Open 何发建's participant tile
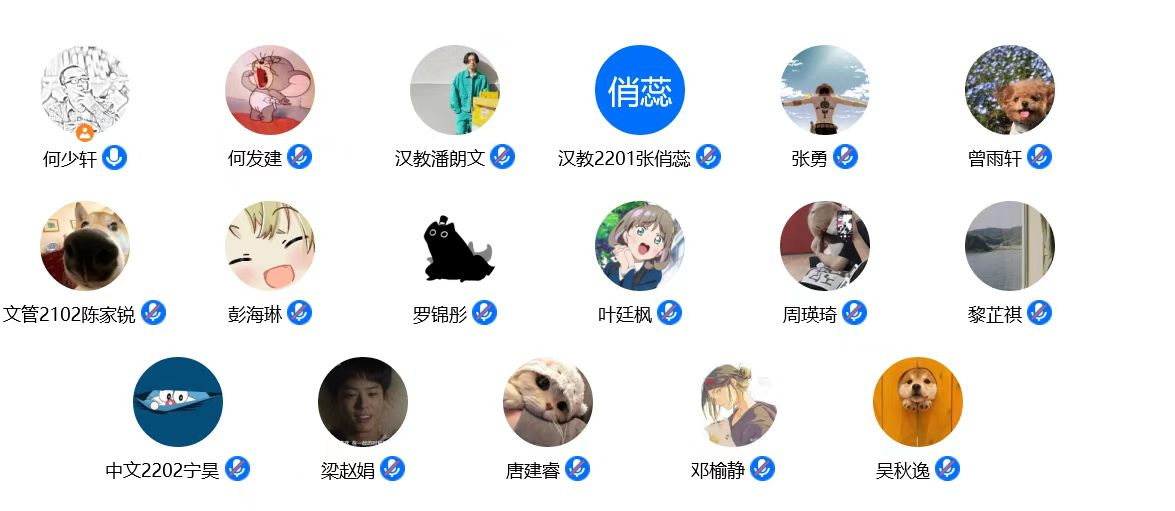The image size is (1175, 511). 270,90
